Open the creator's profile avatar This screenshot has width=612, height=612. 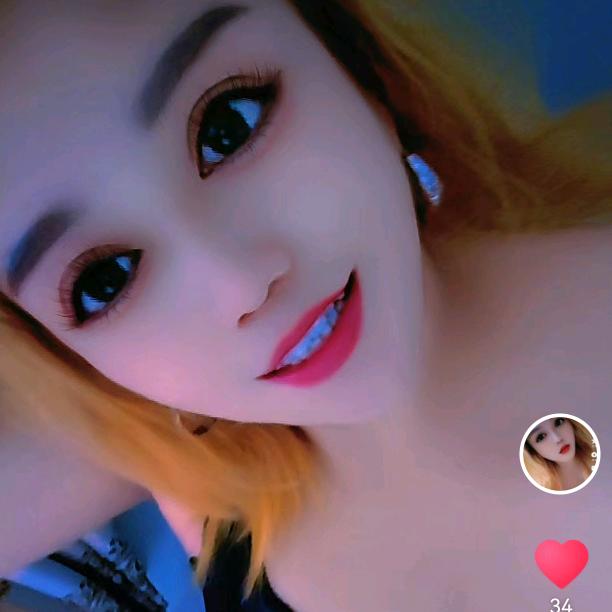click(x=559, y=453)
